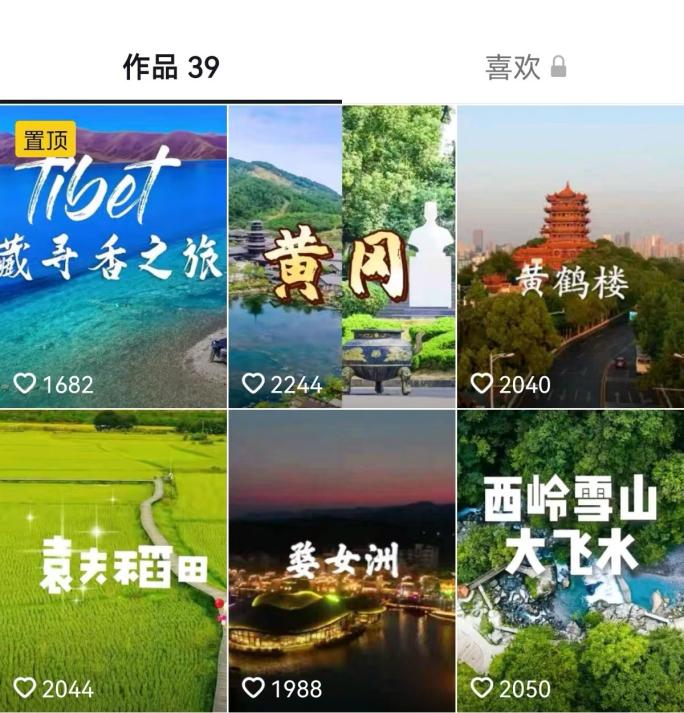
Task: Open the 西岭雪山大飞水 video
Action: (x=571, y=560)
